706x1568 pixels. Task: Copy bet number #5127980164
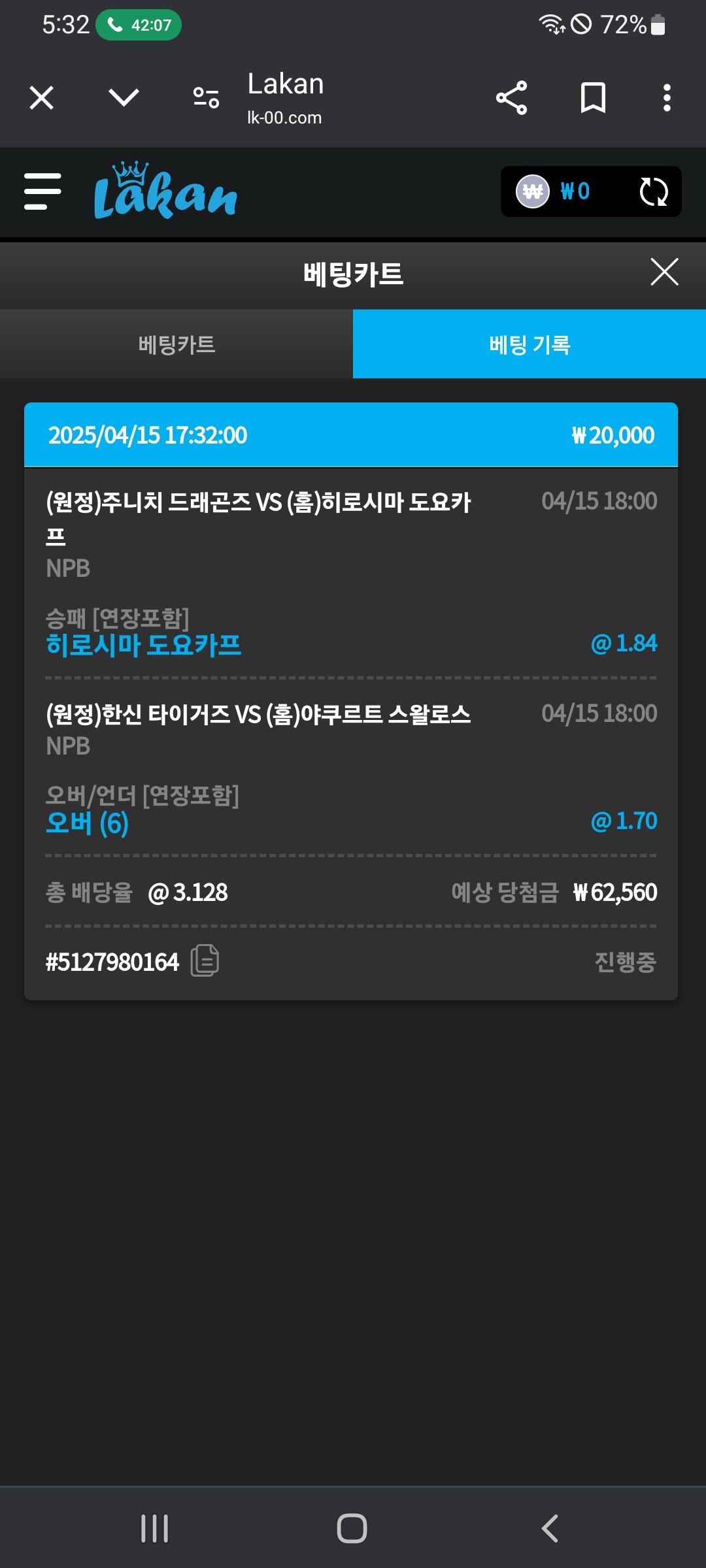(x=205, y=961)
